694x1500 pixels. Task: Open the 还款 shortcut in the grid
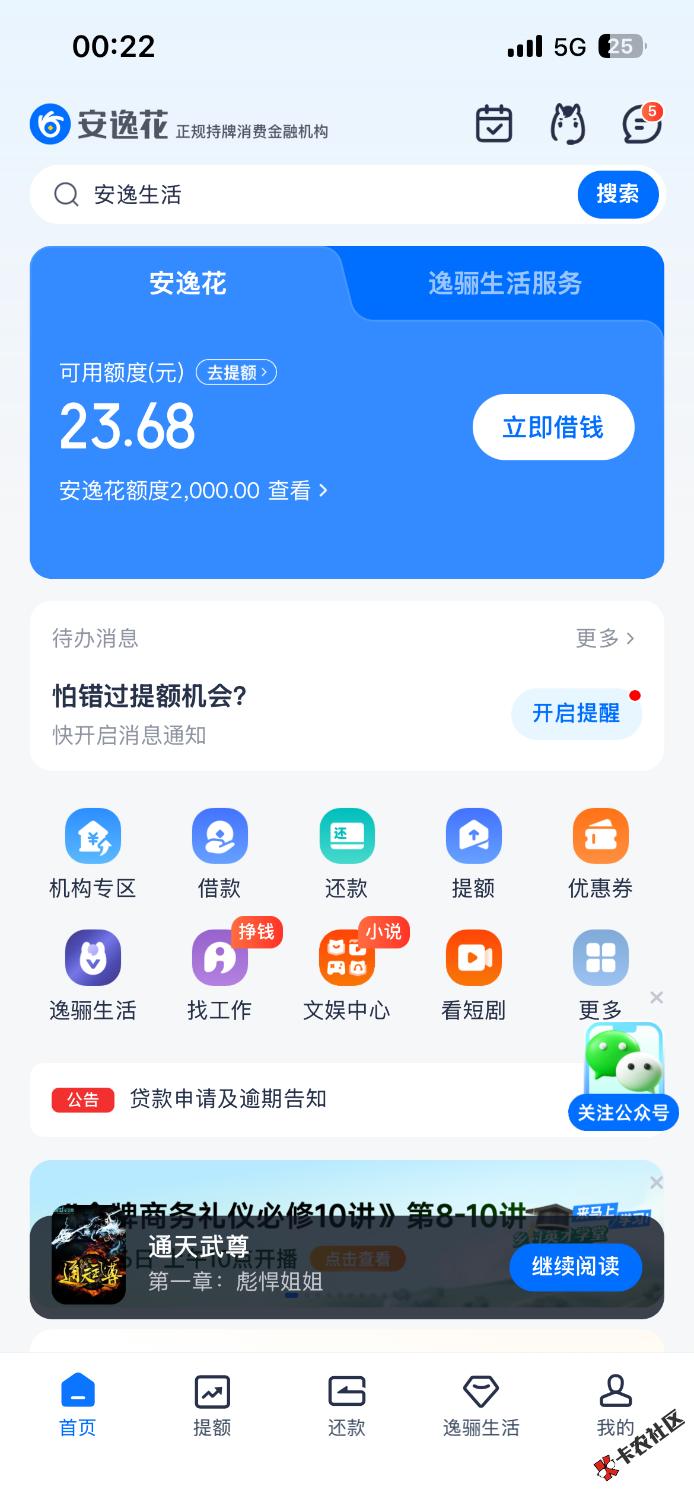346,853
